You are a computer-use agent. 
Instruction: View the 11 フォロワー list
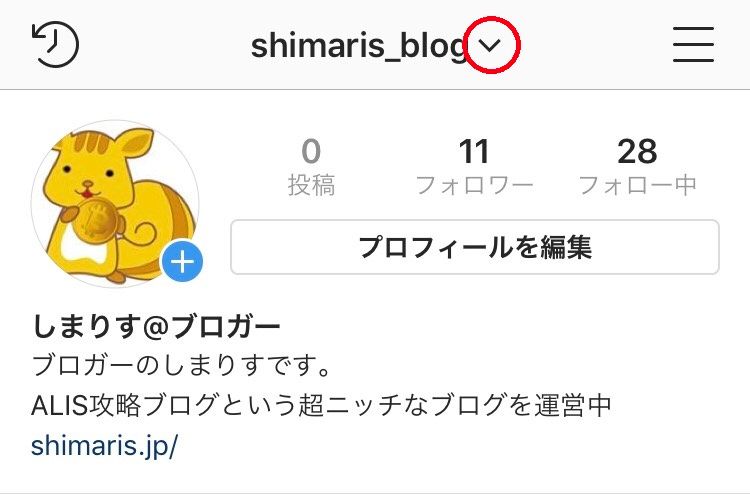(x=474, y=167)
